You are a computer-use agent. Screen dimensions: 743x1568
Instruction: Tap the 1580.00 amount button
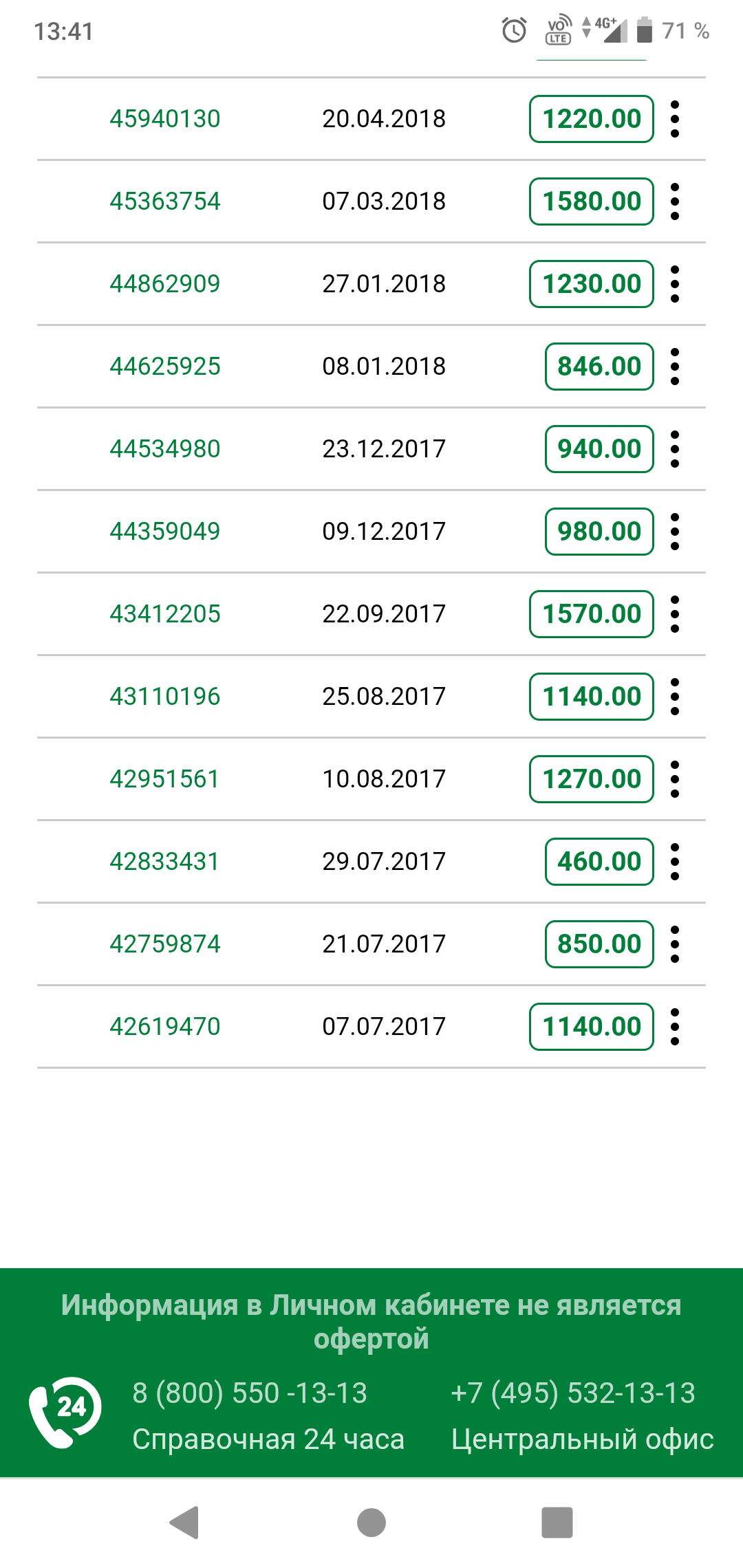(x=592, y=202)
